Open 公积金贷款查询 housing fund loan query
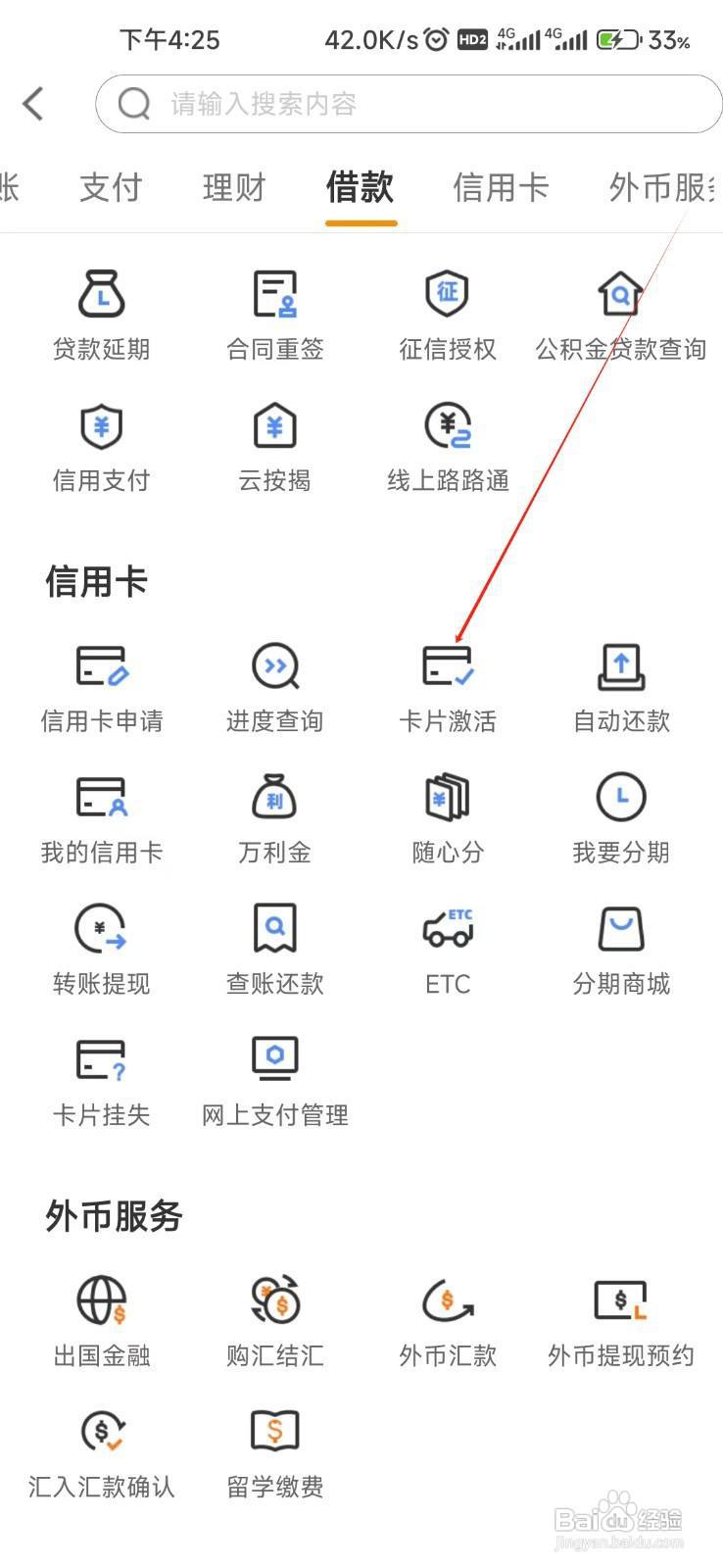The width and height of the screenshot is (723, 1568). 620,314
